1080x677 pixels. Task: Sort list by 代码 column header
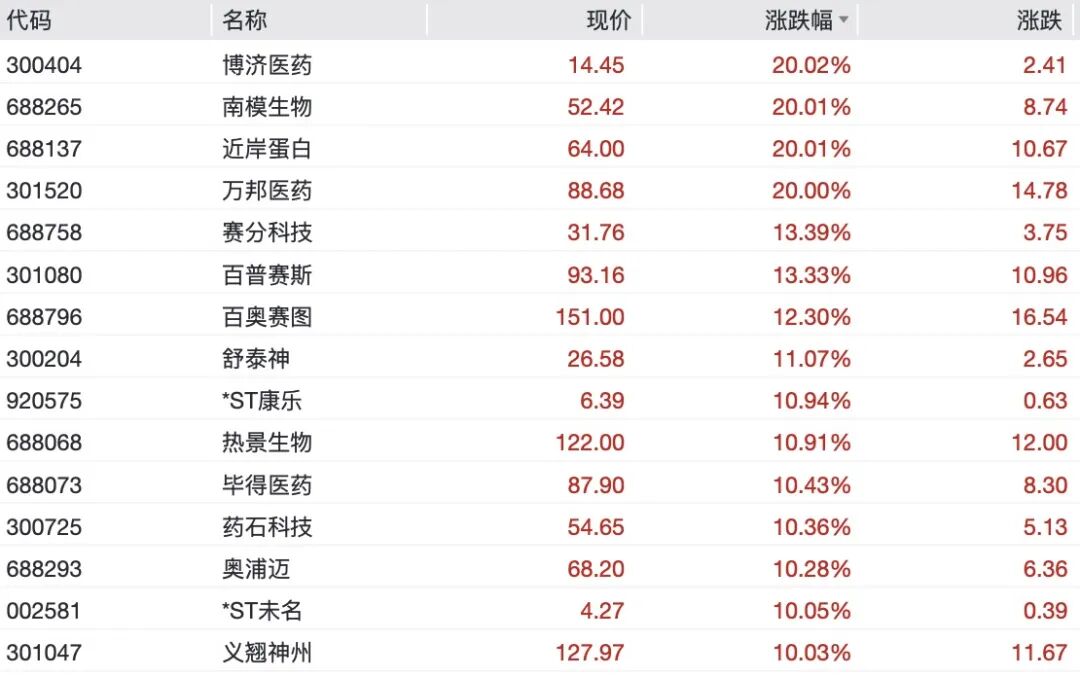pyautogui.click(x=29, y=20)
